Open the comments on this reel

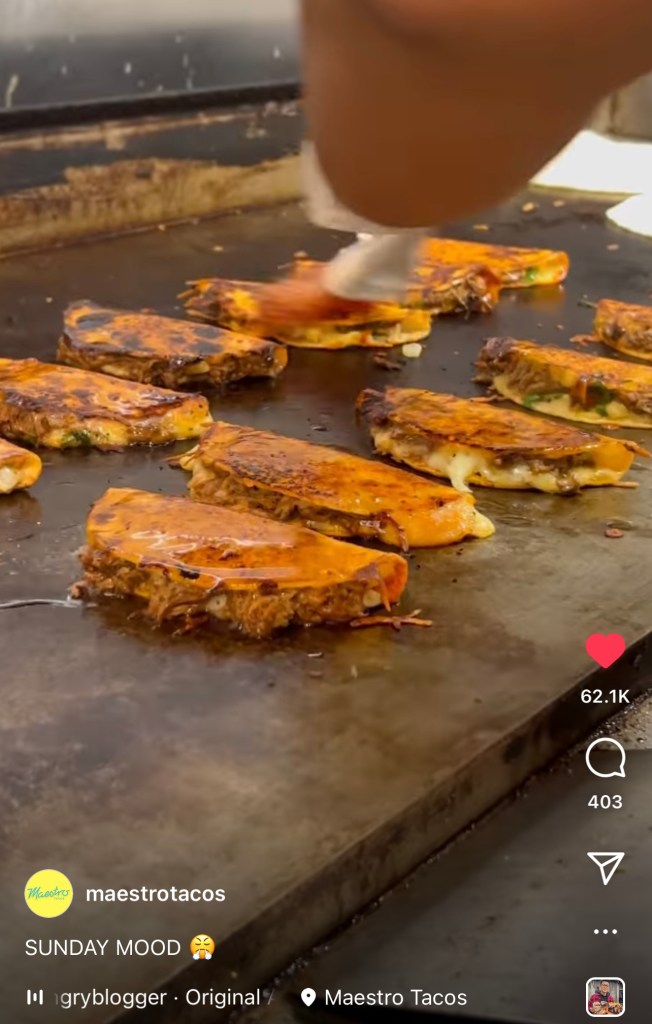click(605, 758)
